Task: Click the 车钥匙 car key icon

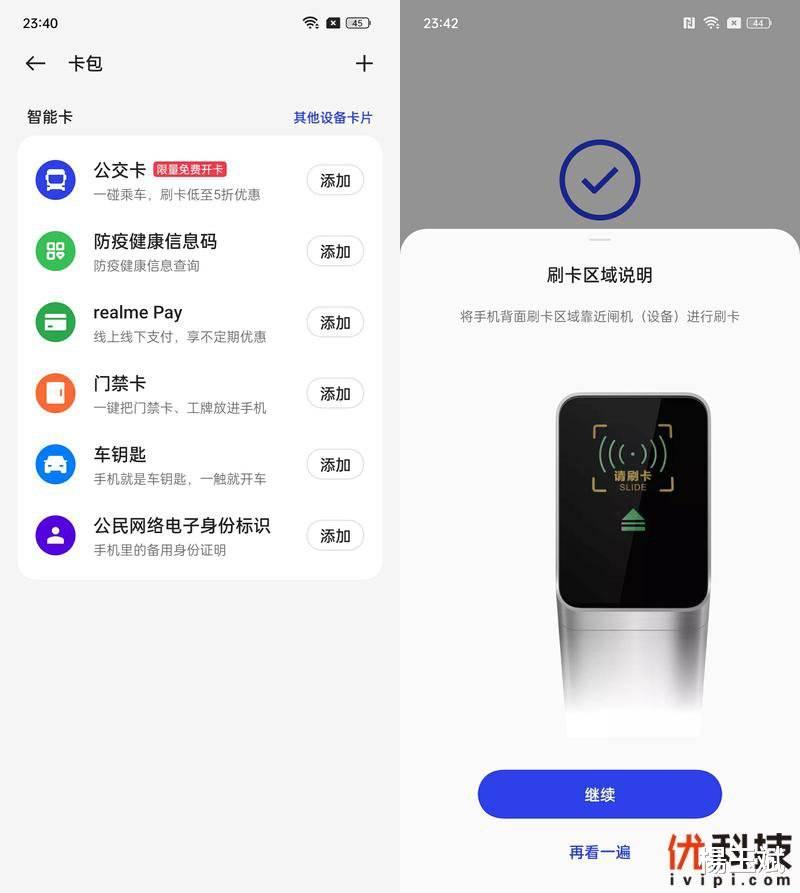Action: [55, 464]
